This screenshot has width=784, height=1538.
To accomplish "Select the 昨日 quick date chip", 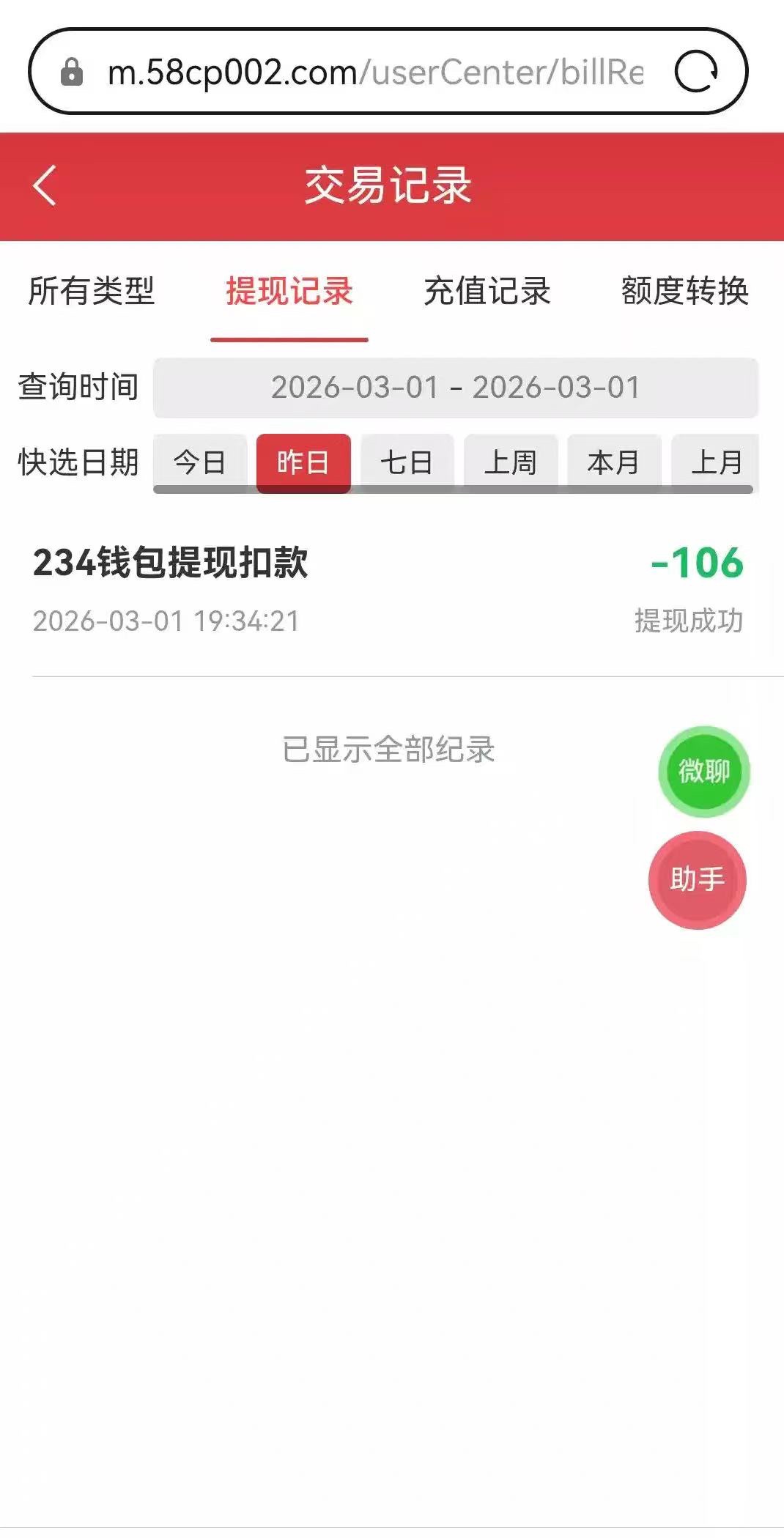I will (x=303, y=462).
